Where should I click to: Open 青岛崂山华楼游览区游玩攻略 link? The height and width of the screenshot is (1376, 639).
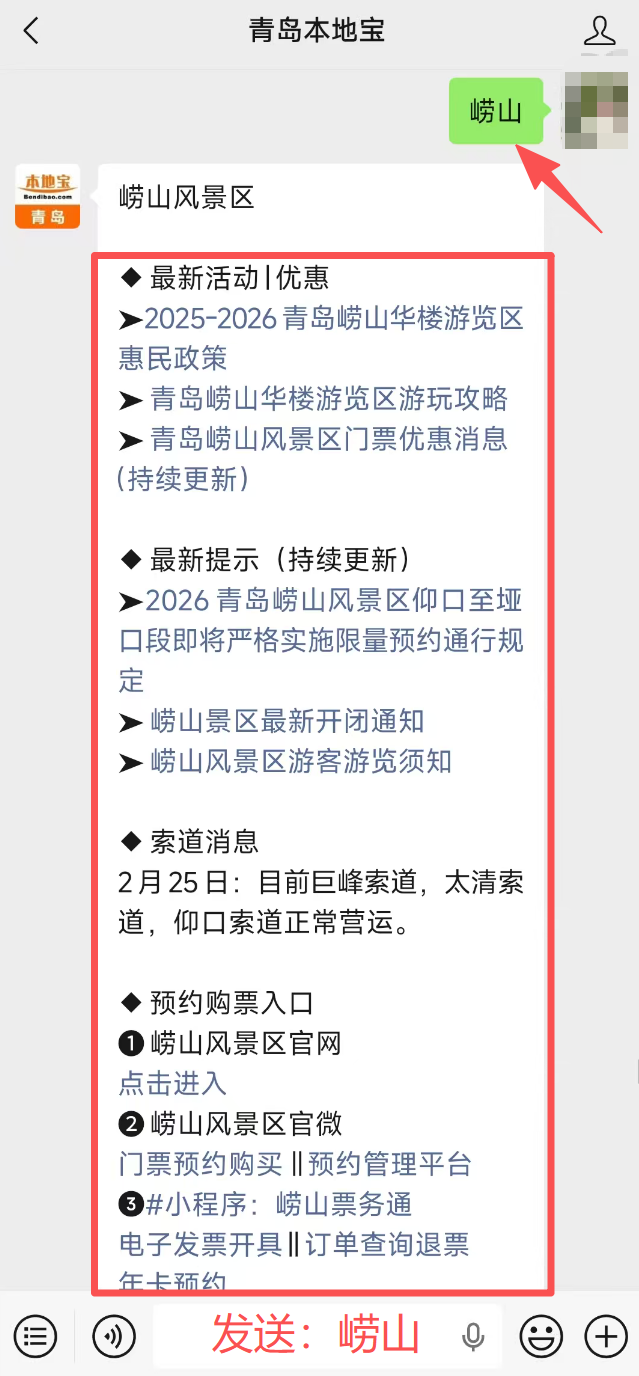[329, 399]
